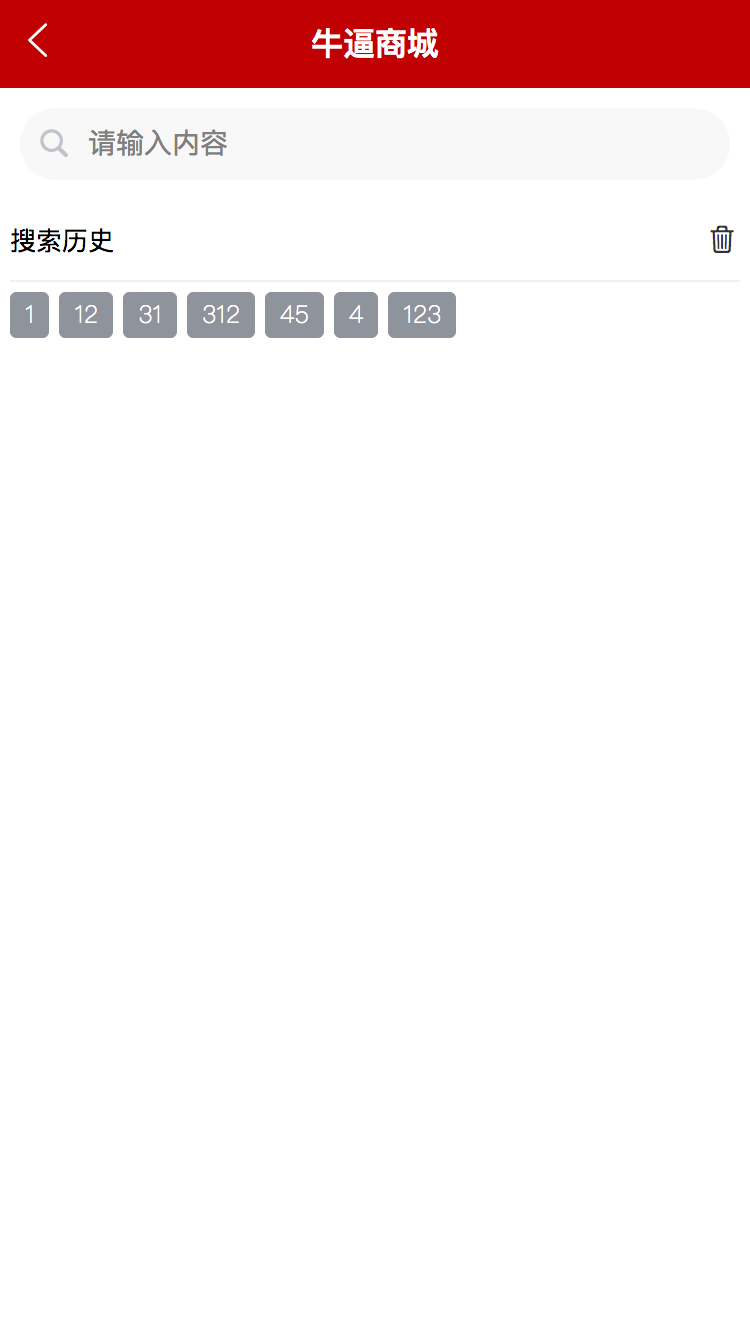Open the "123" history chip

coord(422,315)
